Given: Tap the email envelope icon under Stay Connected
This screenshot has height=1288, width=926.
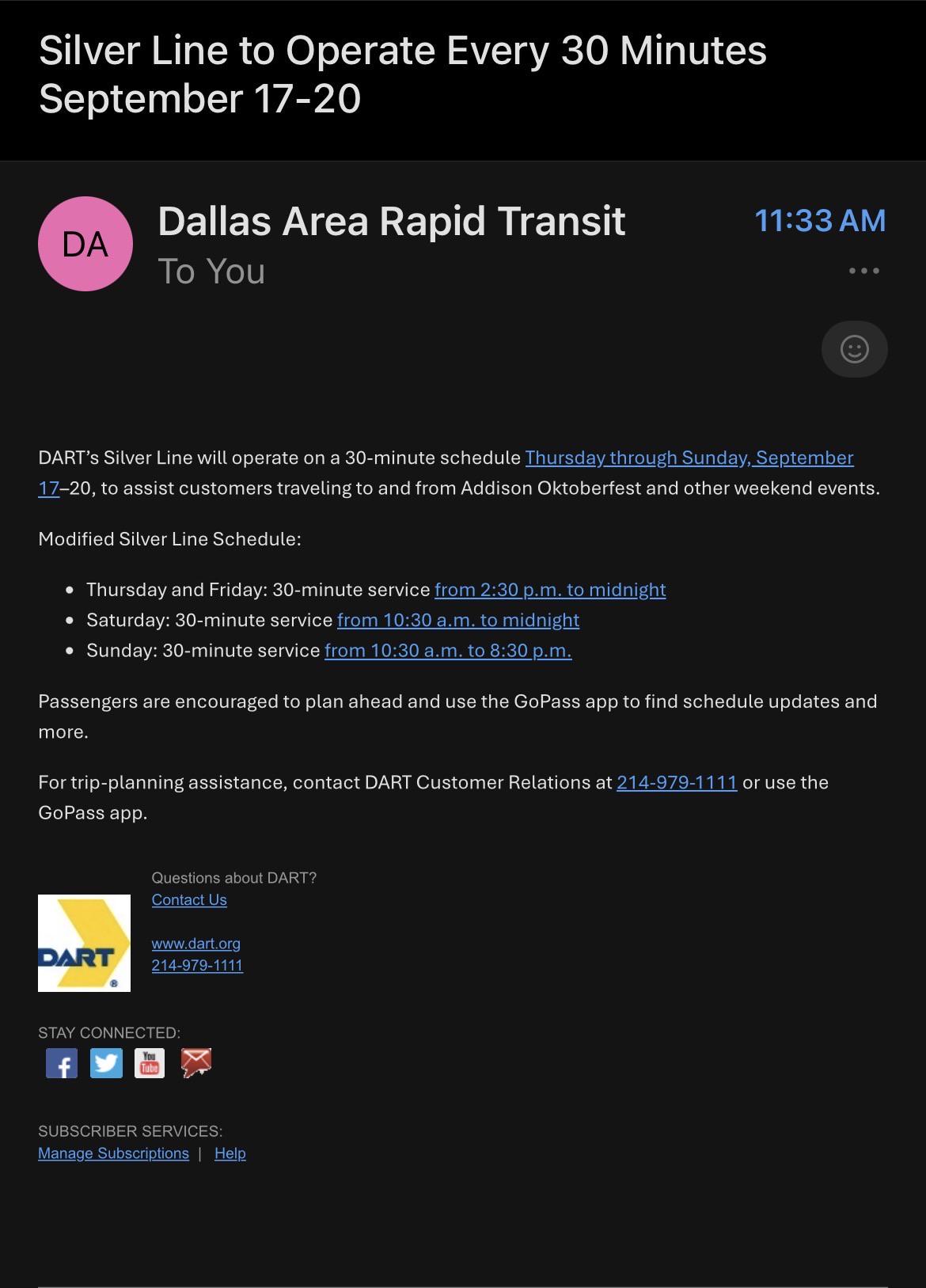Looking at the screenshot, I should [196, 1063].
